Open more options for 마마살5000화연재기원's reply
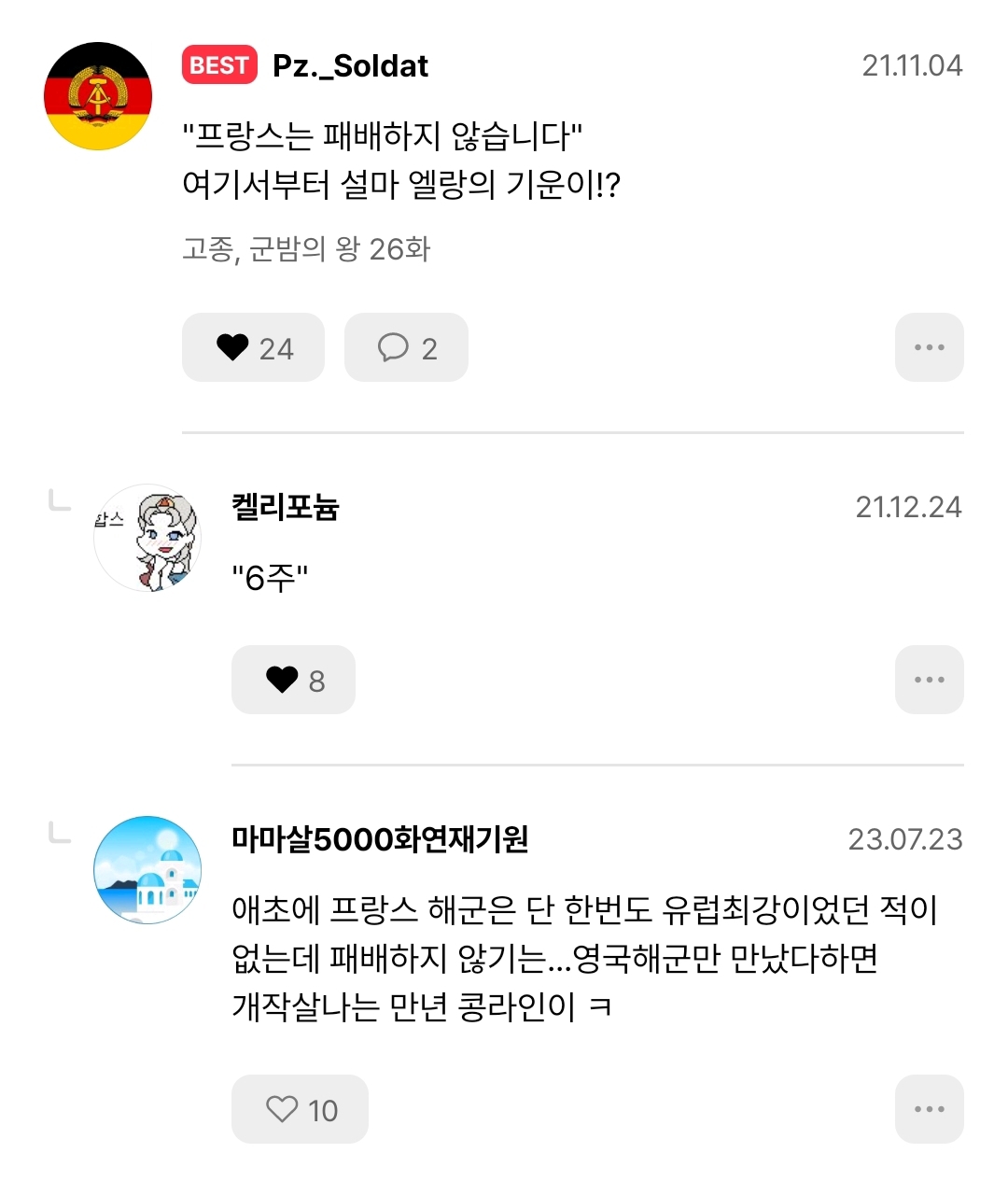The width and height of the screenshot is (1008, 1181). (x=929, y=1109)
